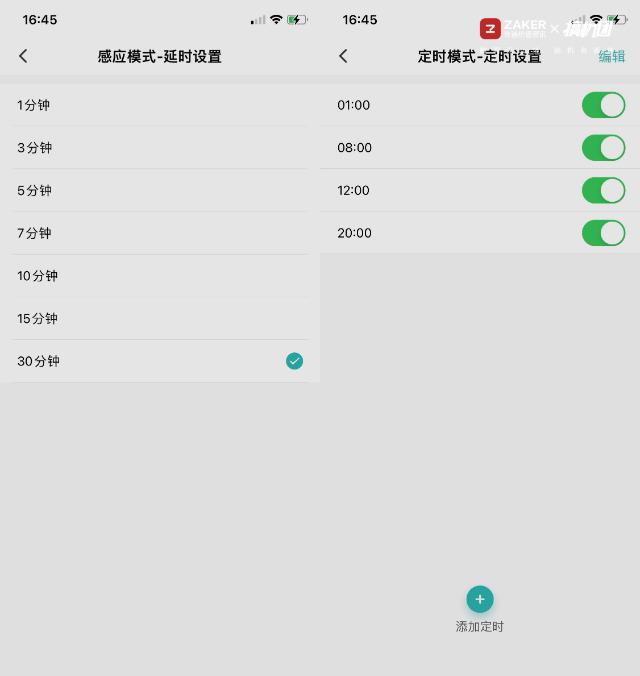Toggle the 12:00 timer

pos(603,190)
